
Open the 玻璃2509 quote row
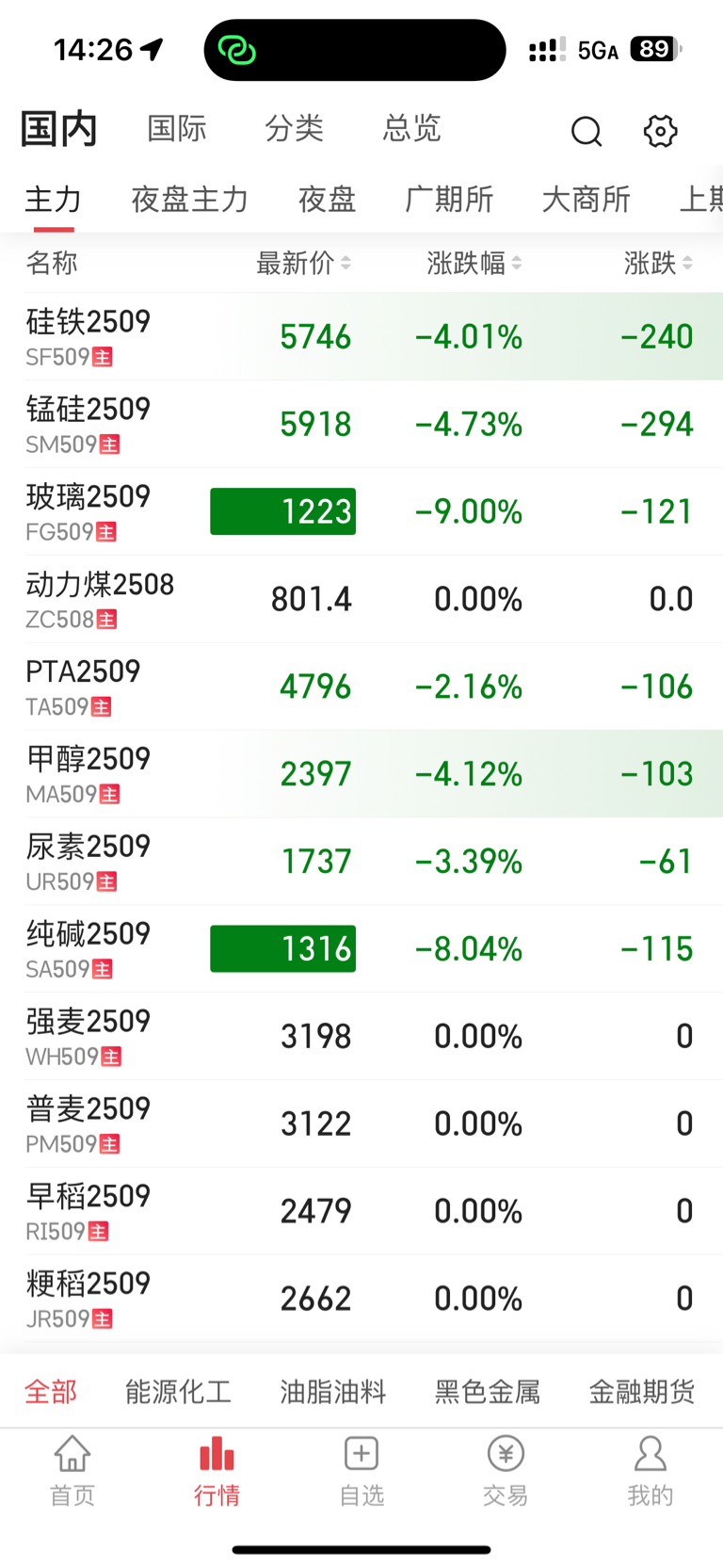361,511
